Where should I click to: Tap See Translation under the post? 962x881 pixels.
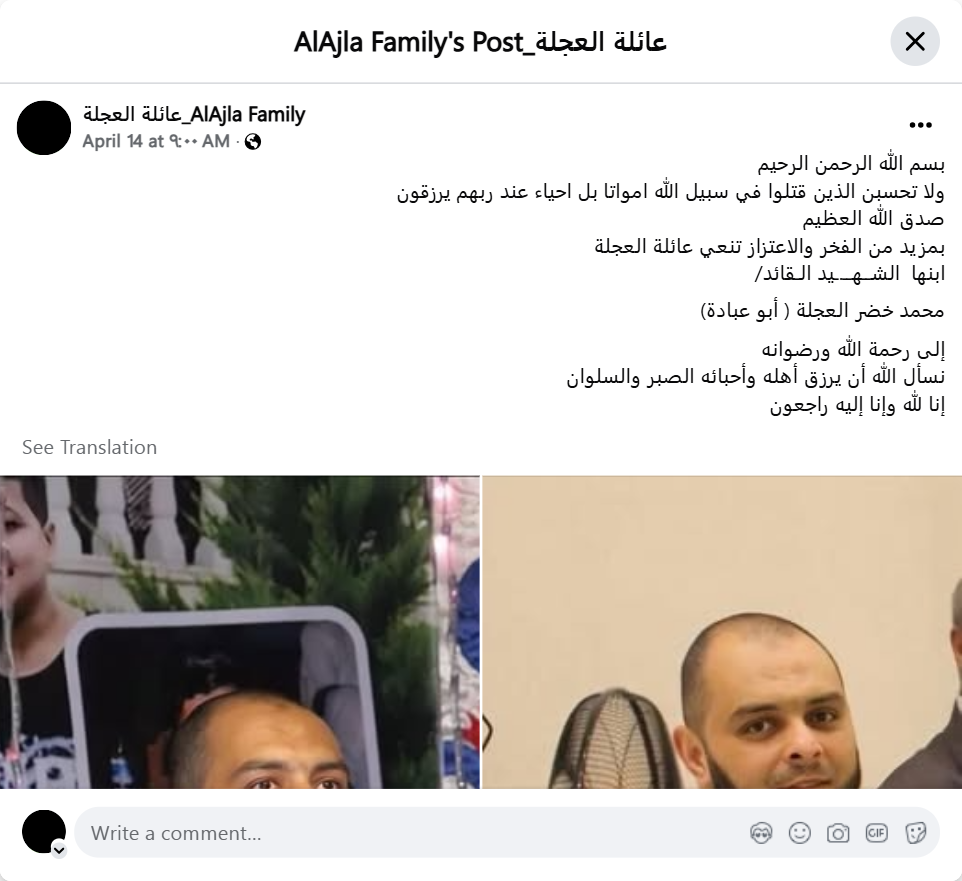pos(89,447)
